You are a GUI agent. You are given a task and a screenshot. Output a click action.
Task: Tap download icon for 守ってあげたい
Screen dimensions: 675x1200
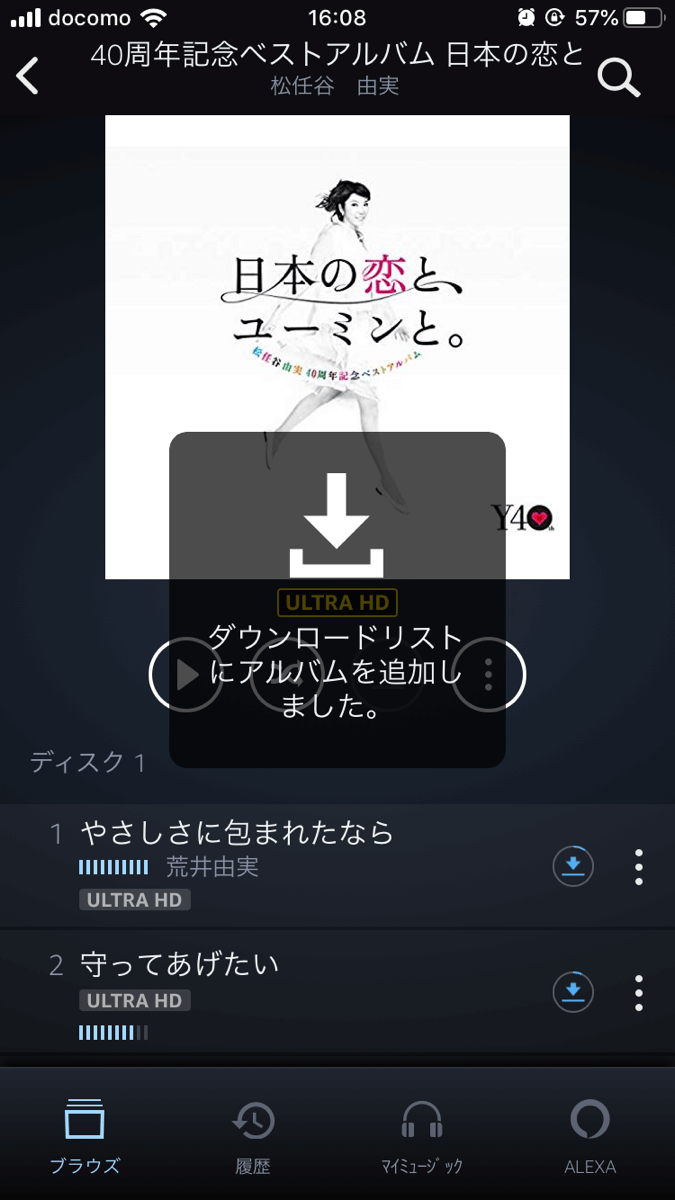[x=573, y=992]
